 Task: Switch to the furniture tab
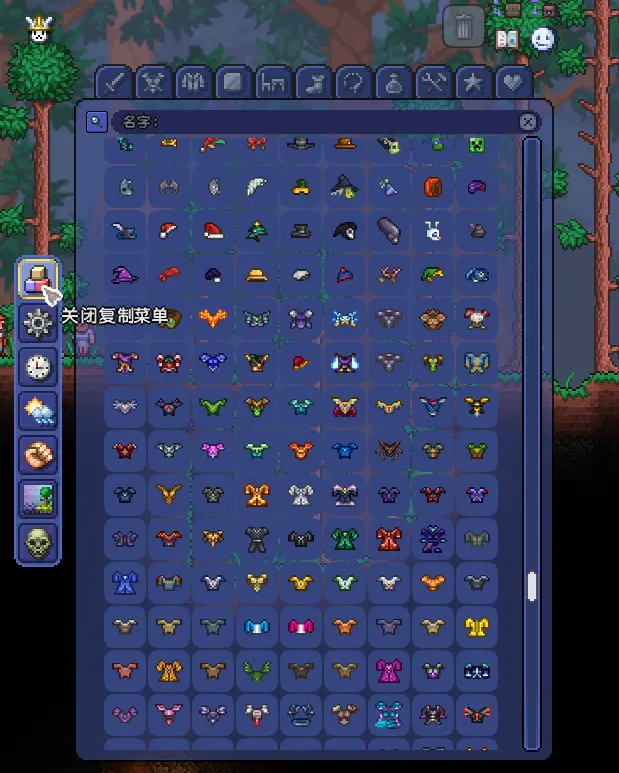(273, 84)
